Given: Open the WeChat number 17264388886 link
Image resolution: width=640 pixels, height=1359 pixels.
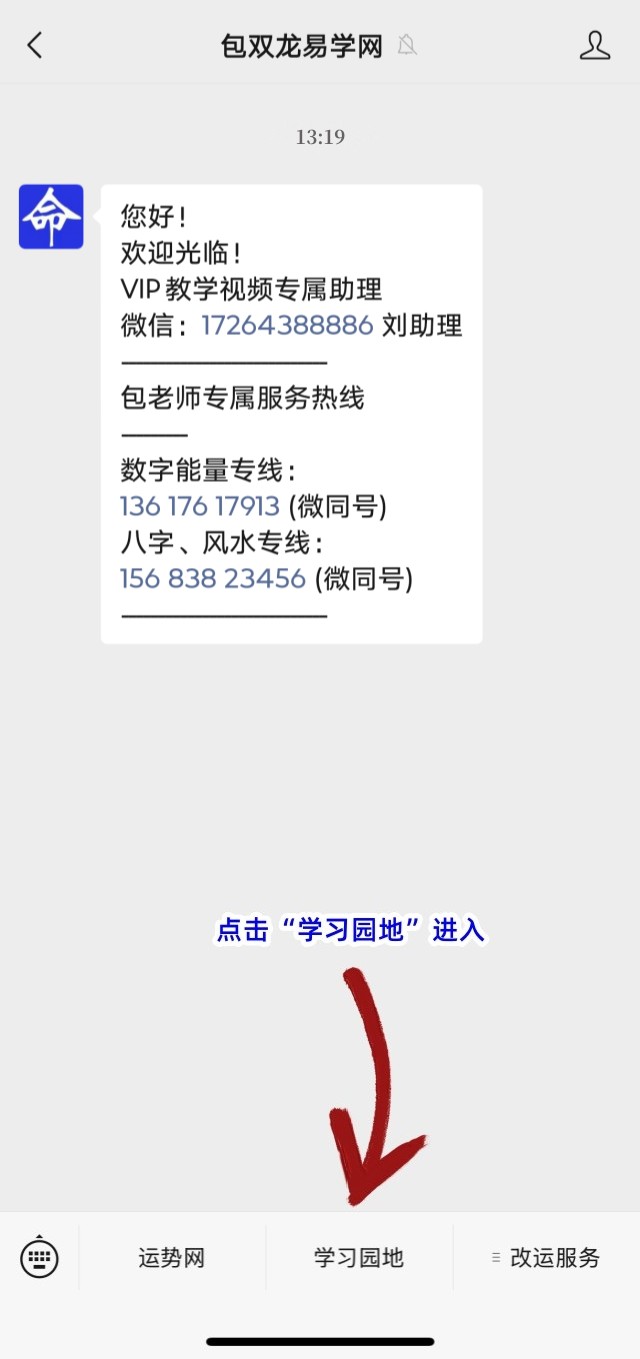Looking at the screenshot, I should (x=287, y=325).
